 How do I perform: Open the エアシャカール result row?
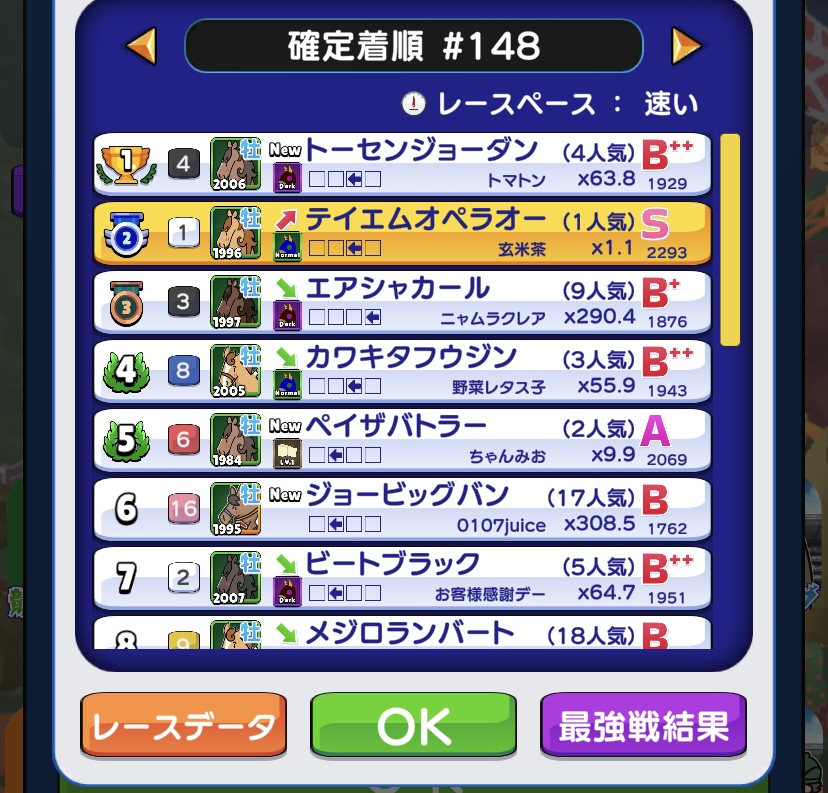point(402,302)
